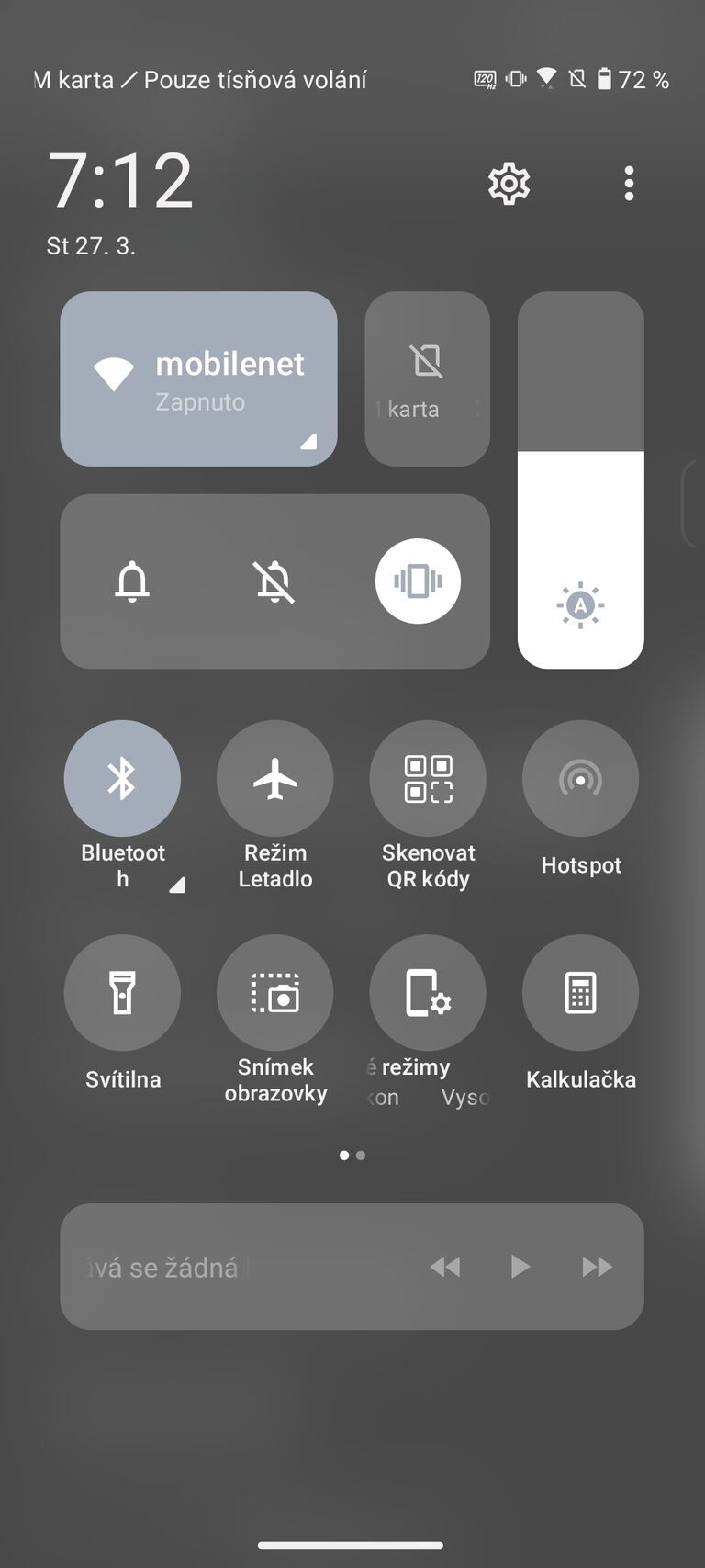Expand Wi-Fi details with the corner triangle
Image resolution: width=705 pixels, height=1568 pixels.
(308, 442)
